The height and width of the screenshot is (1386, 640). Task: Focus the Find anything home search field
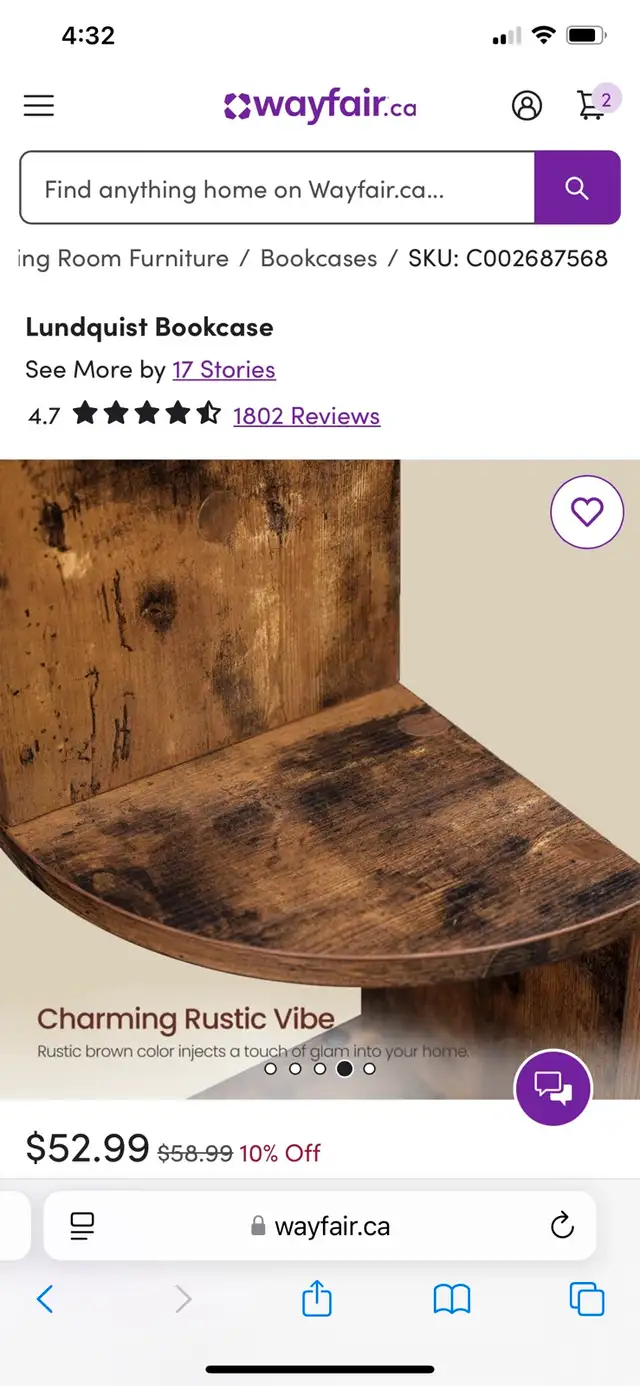click(277, 188)
